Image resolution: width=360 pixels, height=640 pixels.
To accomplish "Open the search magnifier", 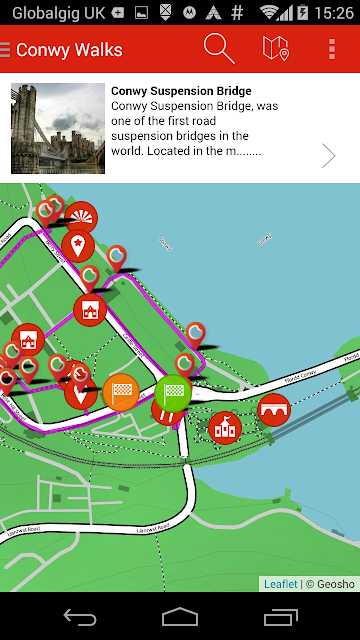I will [x=219, y=49].
